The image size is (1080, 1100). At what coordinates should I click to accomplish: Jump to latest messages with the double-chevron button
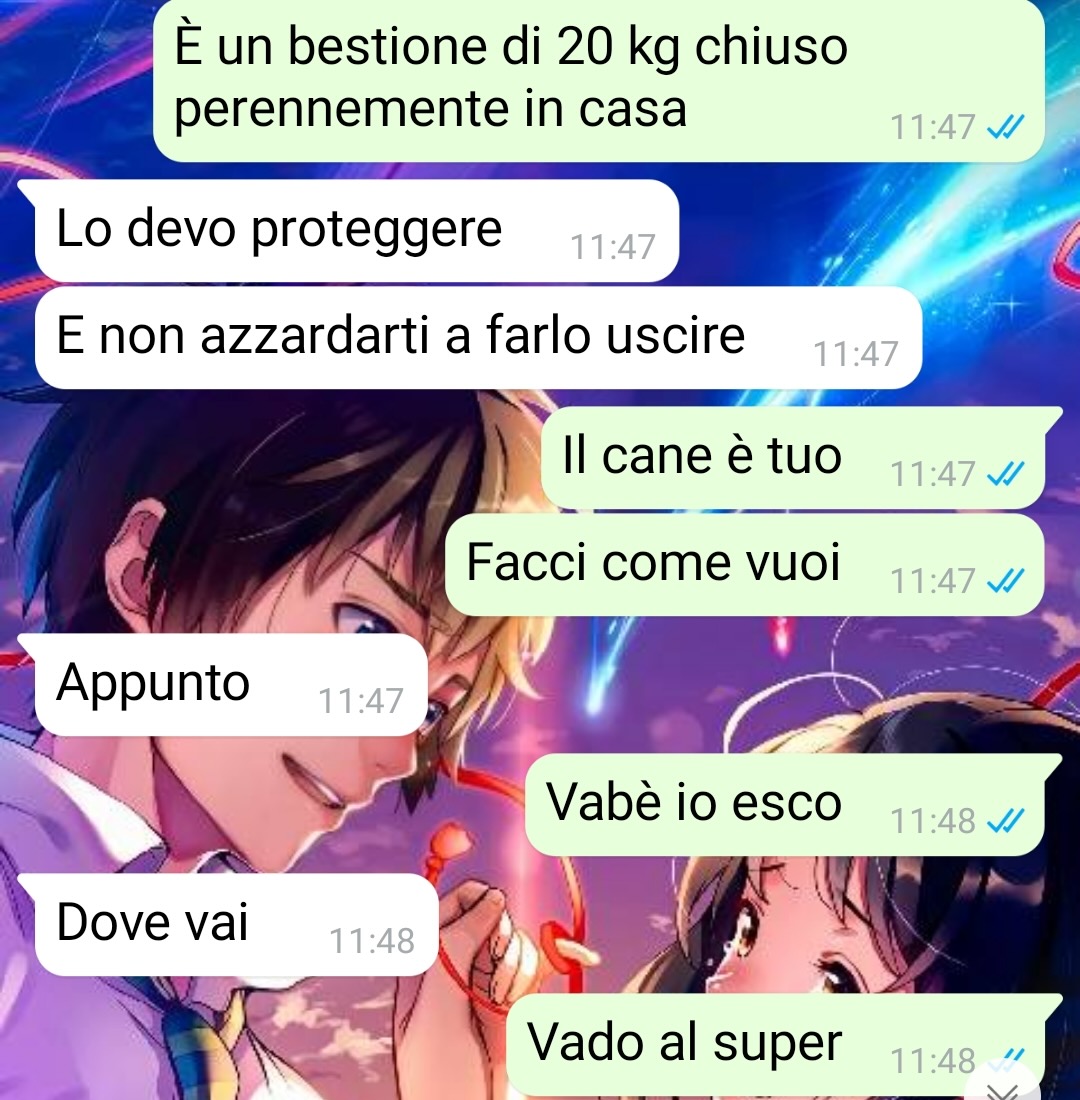(1003, 1089)
